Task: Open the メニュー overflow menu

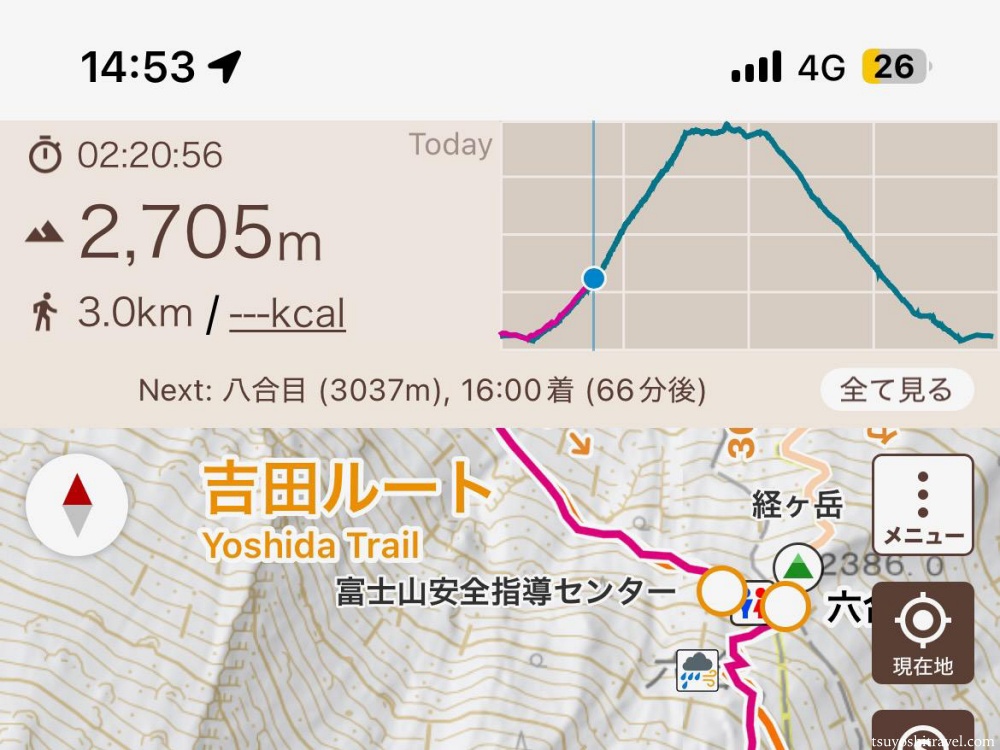Action: tap(922, 504)
